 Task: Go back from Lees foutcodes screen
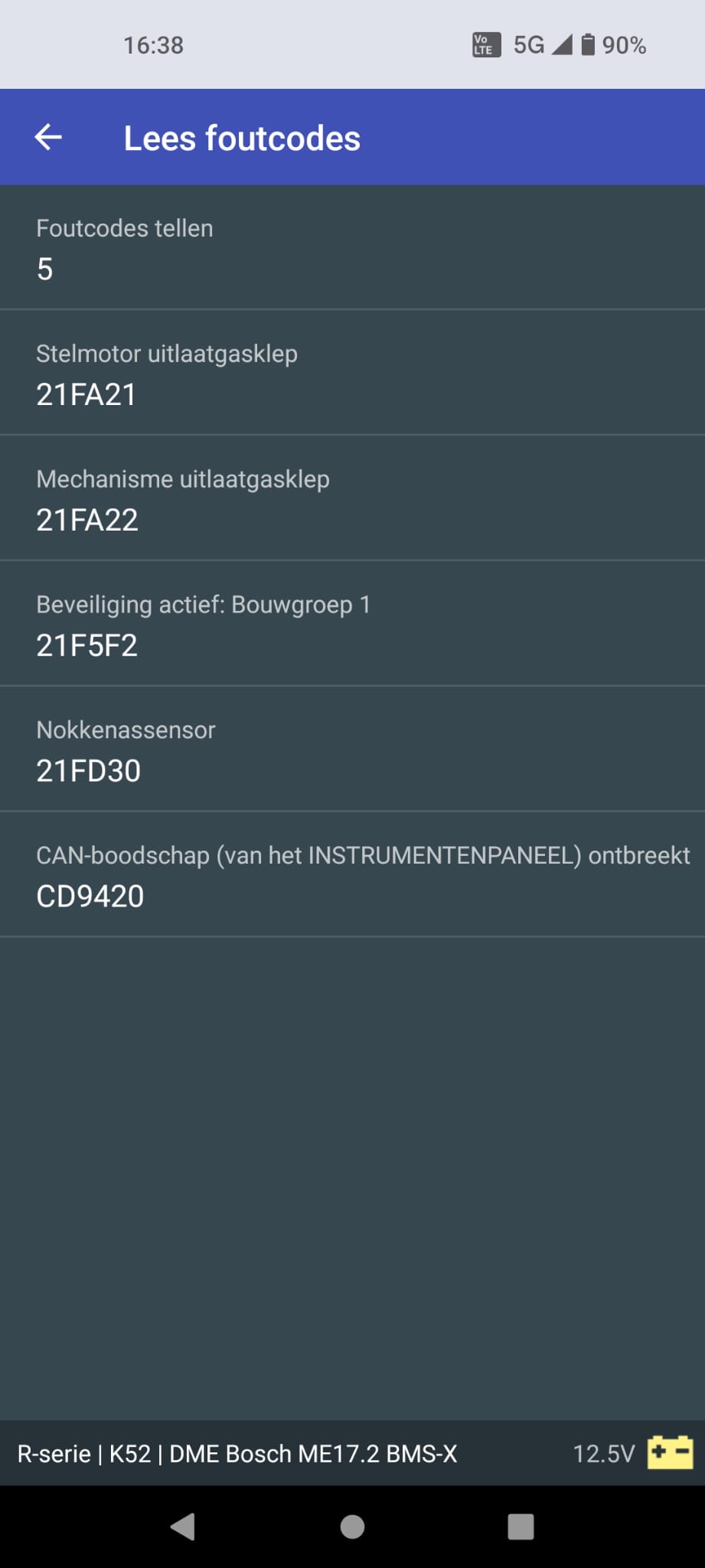click(48, 138)
